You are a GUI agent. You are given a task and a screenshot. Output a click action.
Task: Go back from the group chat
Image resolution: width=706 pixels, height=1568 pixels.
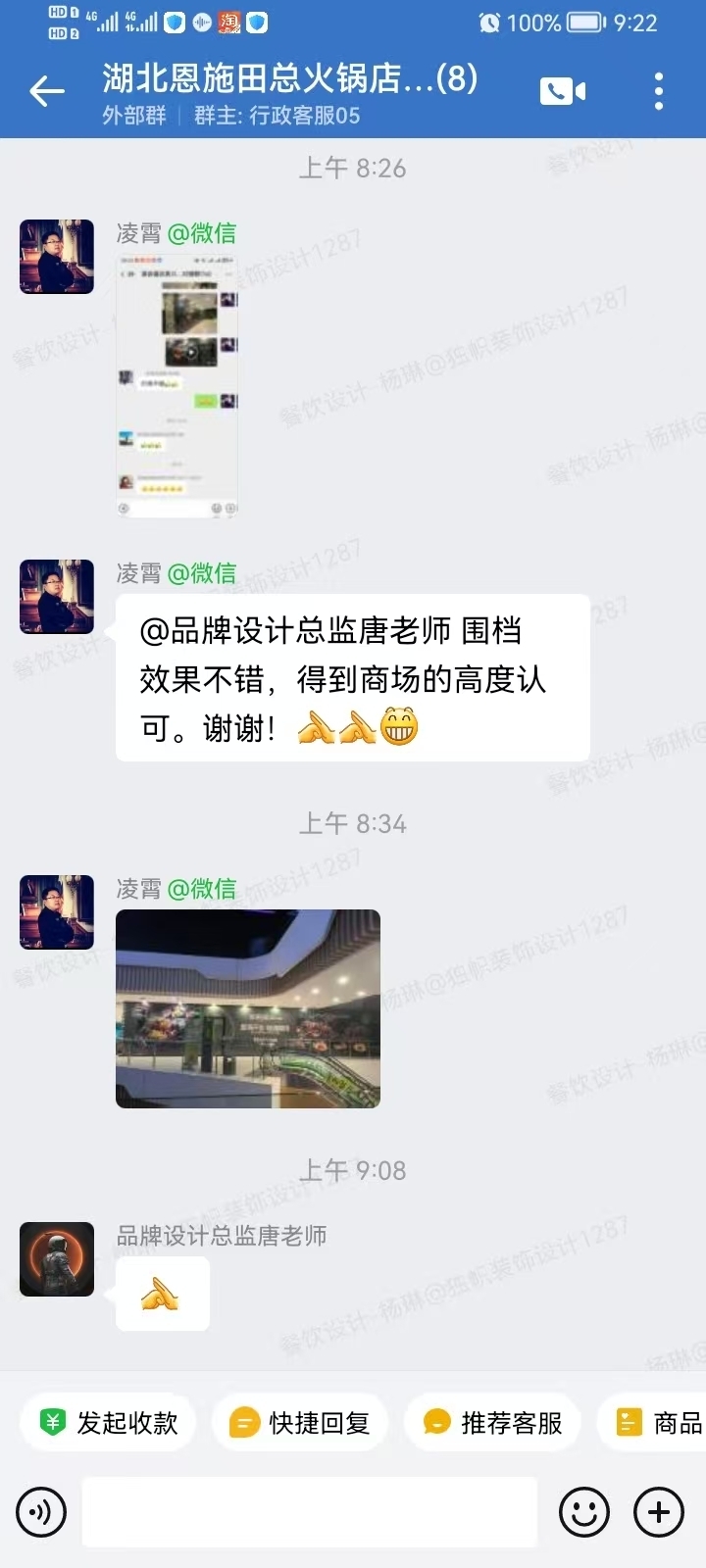pos(46,91)
